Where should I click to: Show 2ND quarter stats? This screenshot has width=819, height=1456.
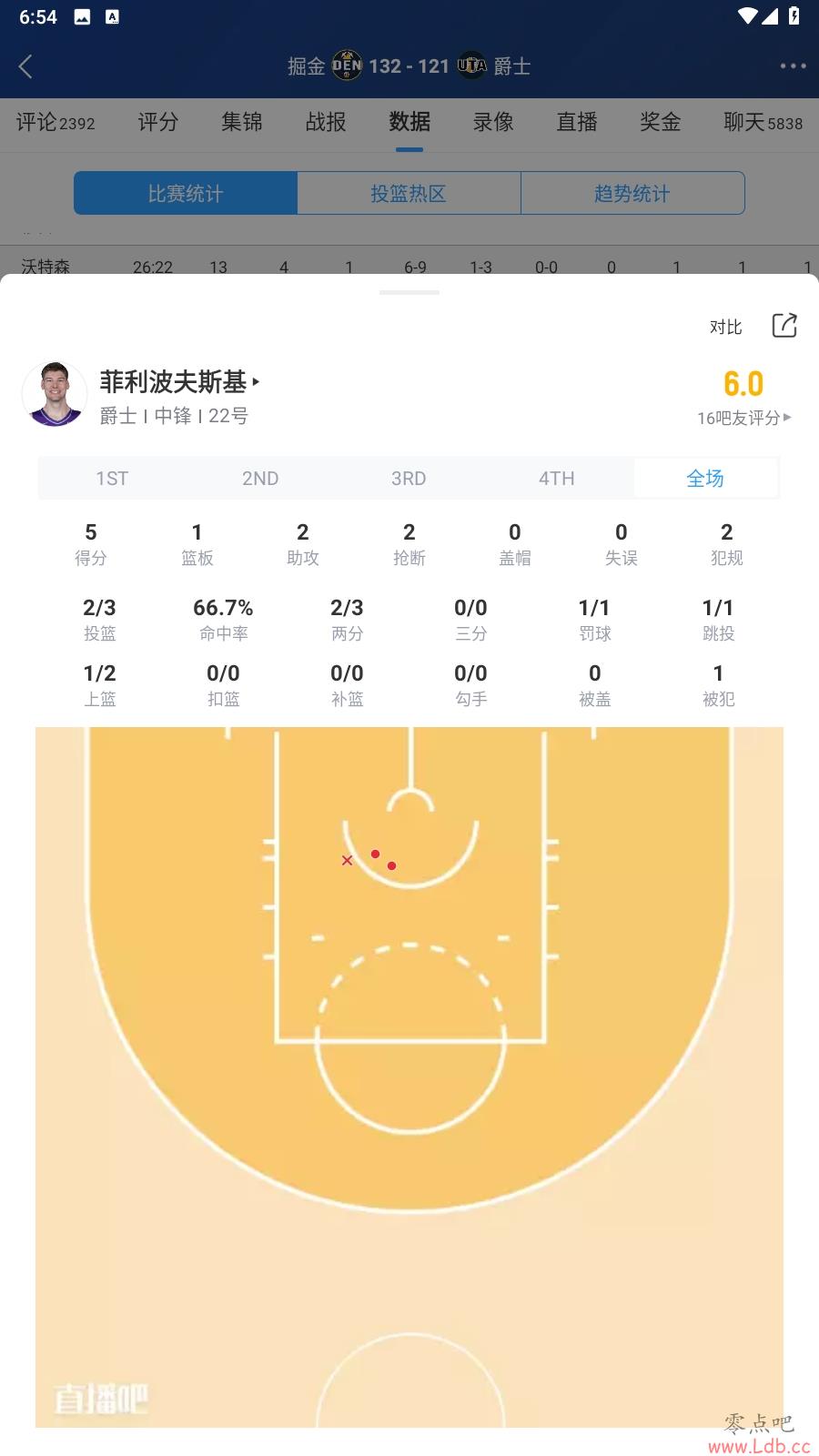point(260,479)
